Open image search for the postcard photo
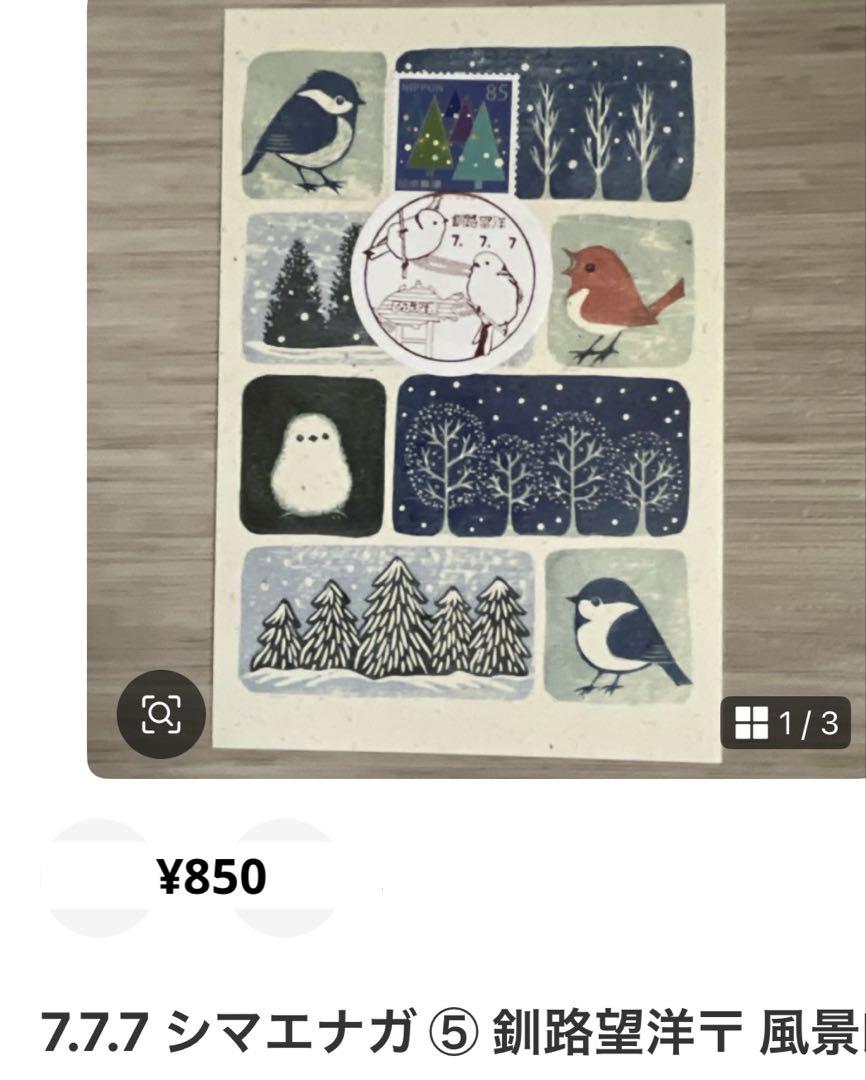The height and width of the screenshot is (1080, 866). 161,714
